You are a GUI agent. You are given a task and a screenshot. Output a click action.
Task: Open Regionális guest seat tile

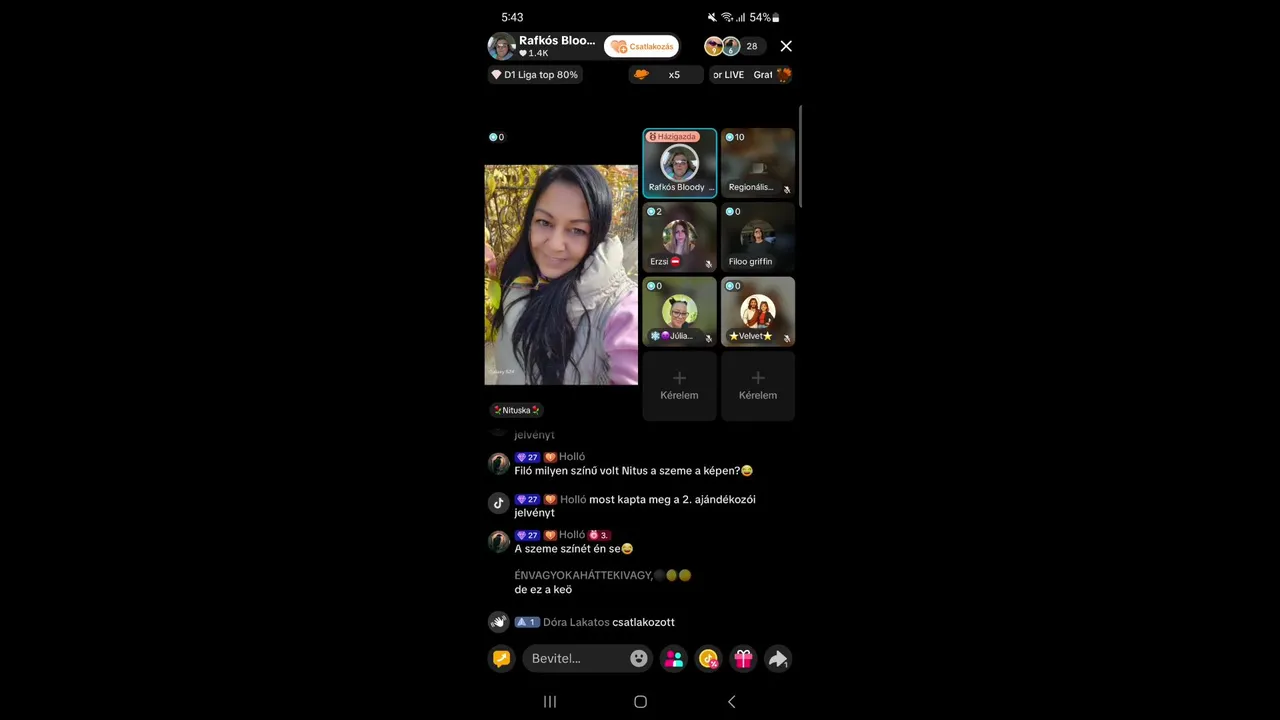point(757,163)
